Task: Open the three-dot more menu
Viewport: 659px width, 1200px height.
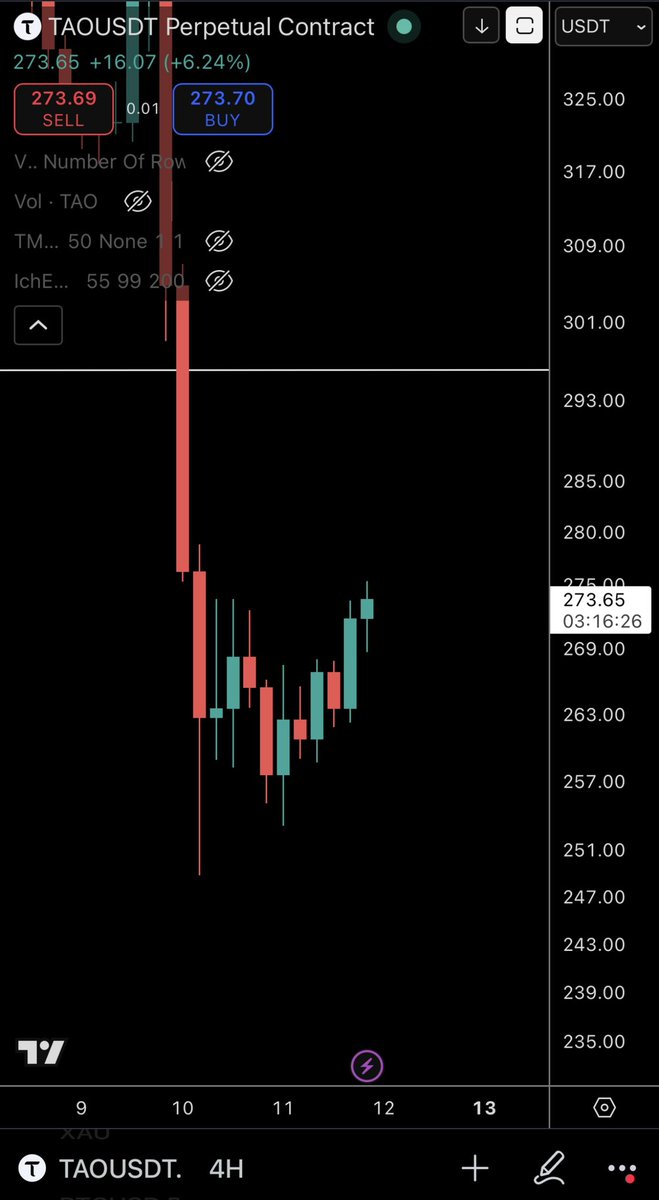Action: [x=622, y=1168]
